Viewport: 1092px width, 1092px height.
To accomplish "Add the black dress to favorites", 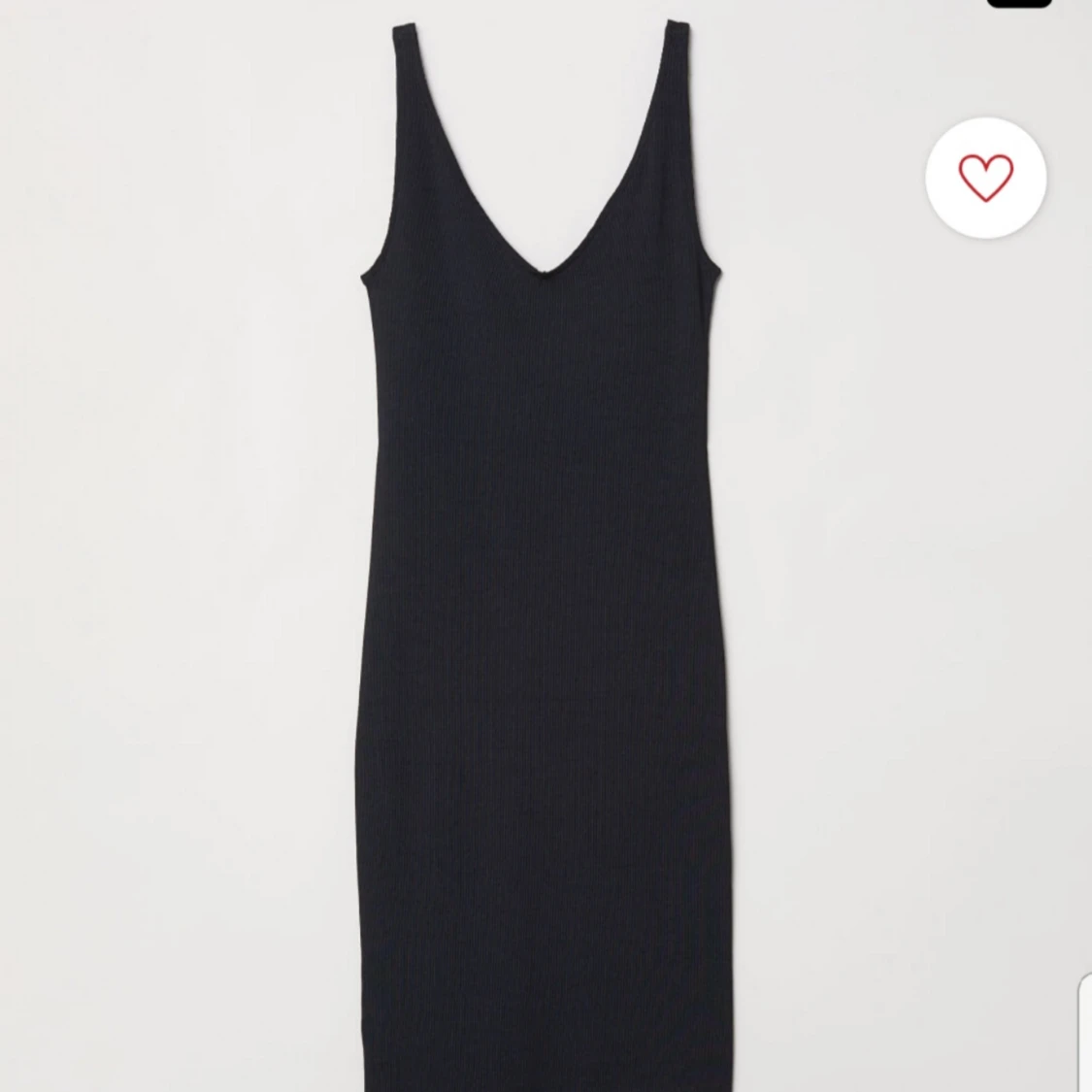I will pos(985,178).
